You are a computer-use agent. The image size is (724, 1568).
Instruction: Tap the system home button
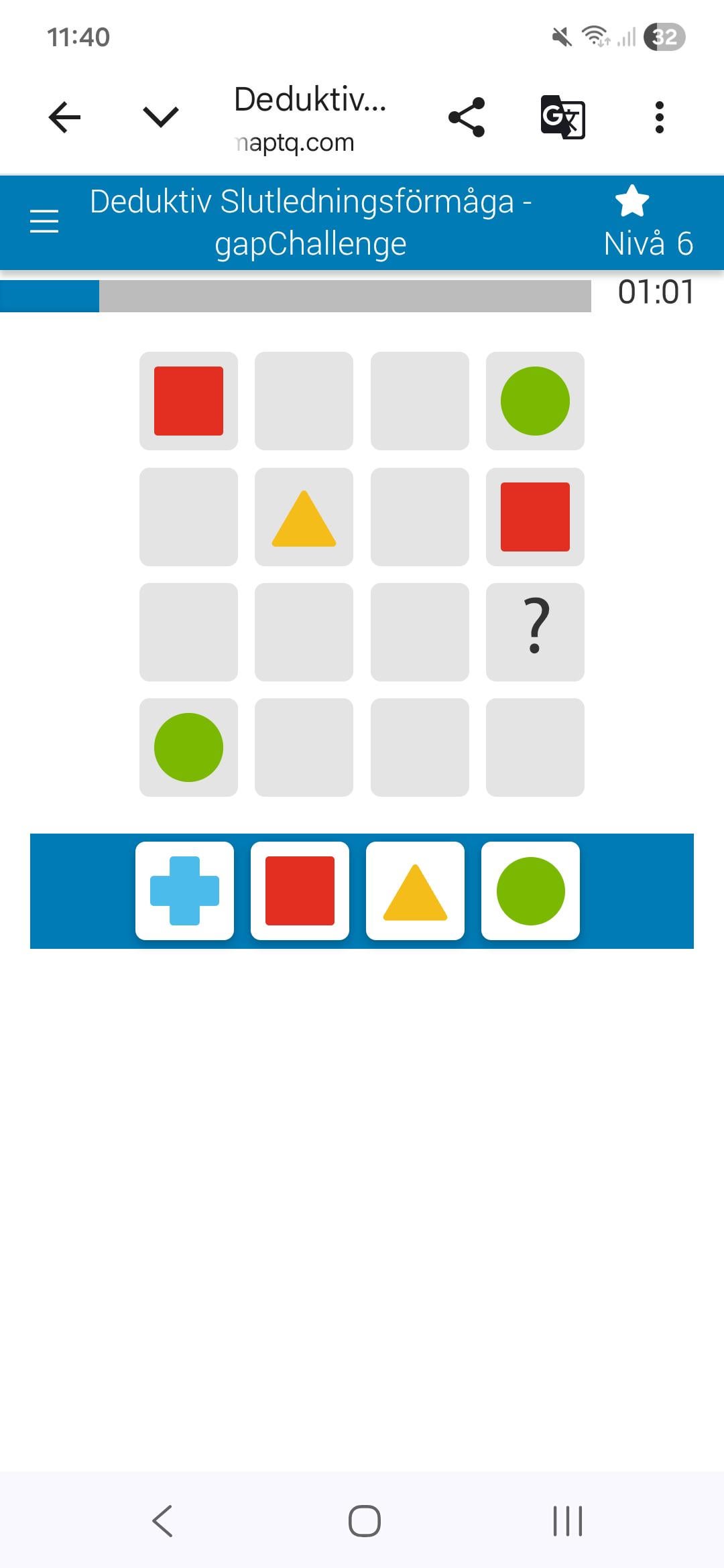(365, 1520)
